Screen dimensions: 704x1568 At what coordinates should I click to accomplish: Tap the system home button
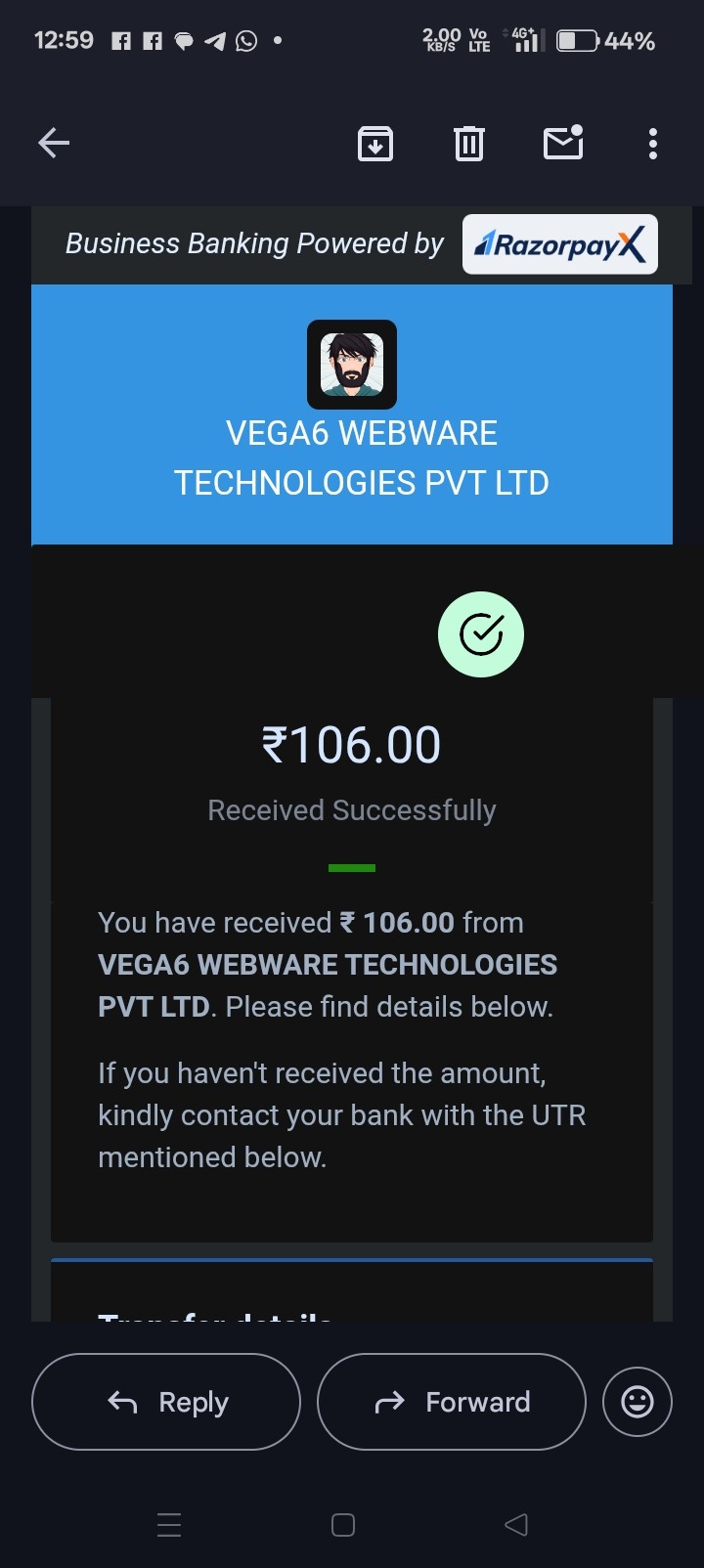343,1525
